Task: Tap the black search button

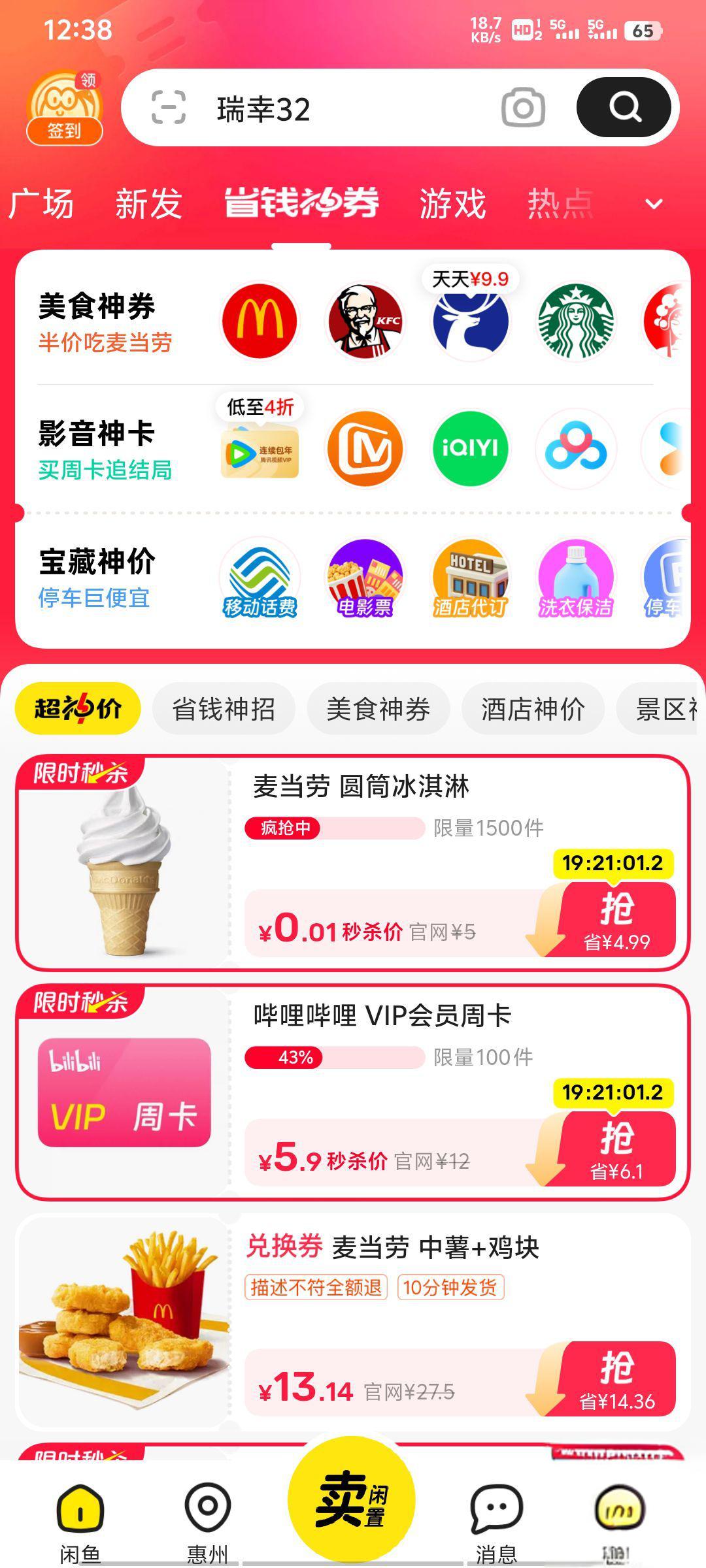Action: click(x=624, y=107)
